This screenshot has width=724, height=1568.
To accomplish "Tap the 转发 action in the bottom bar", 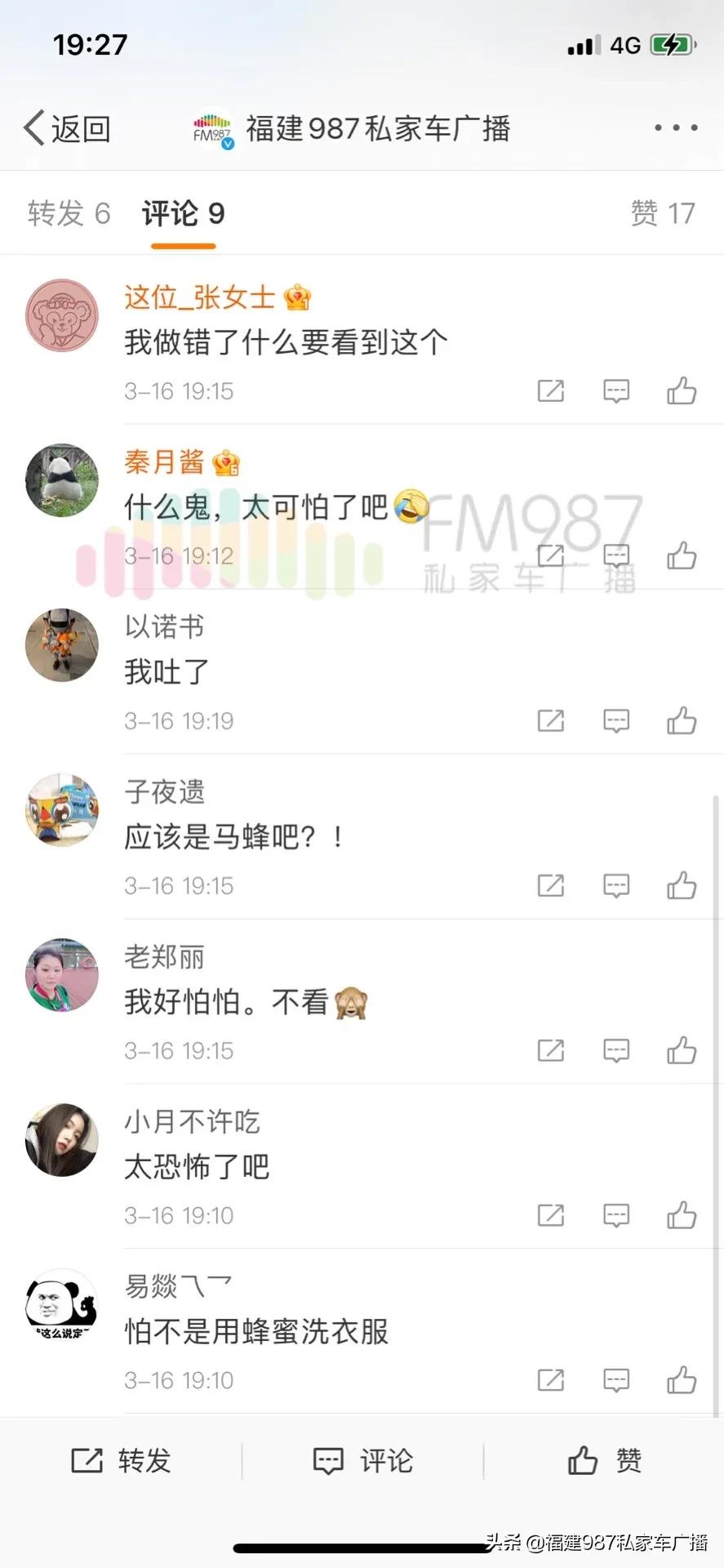I will [122, 1461].
